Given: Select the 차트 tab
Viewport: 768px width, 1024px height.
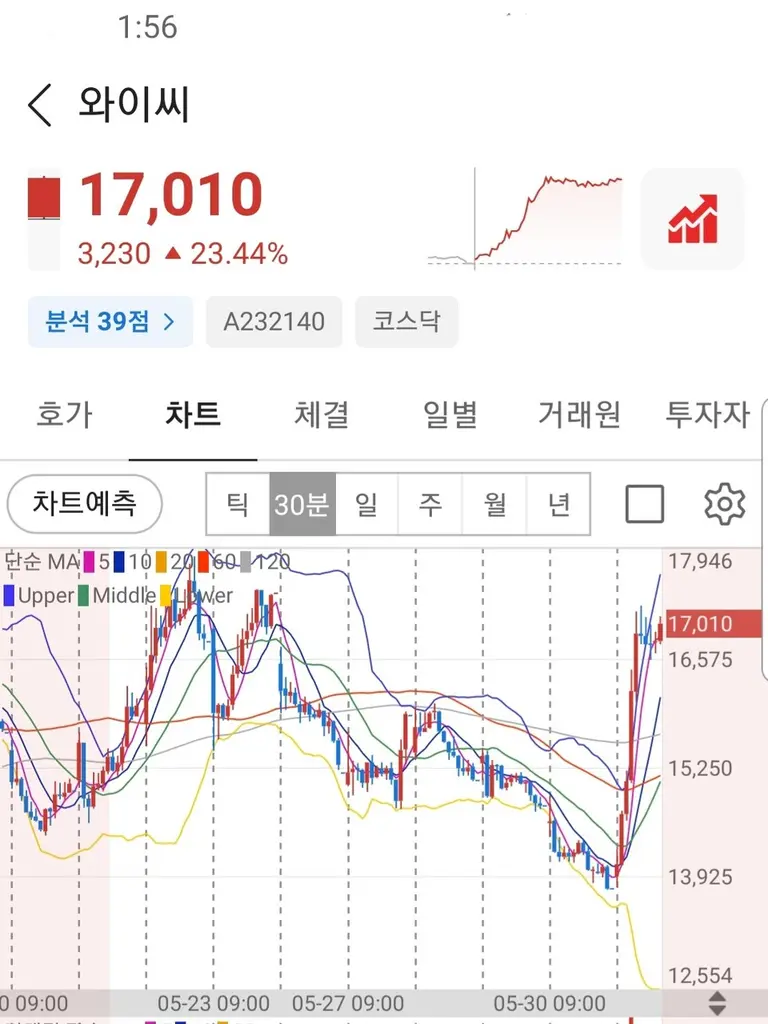Looking at the screenshot, I should pos(193,414).
